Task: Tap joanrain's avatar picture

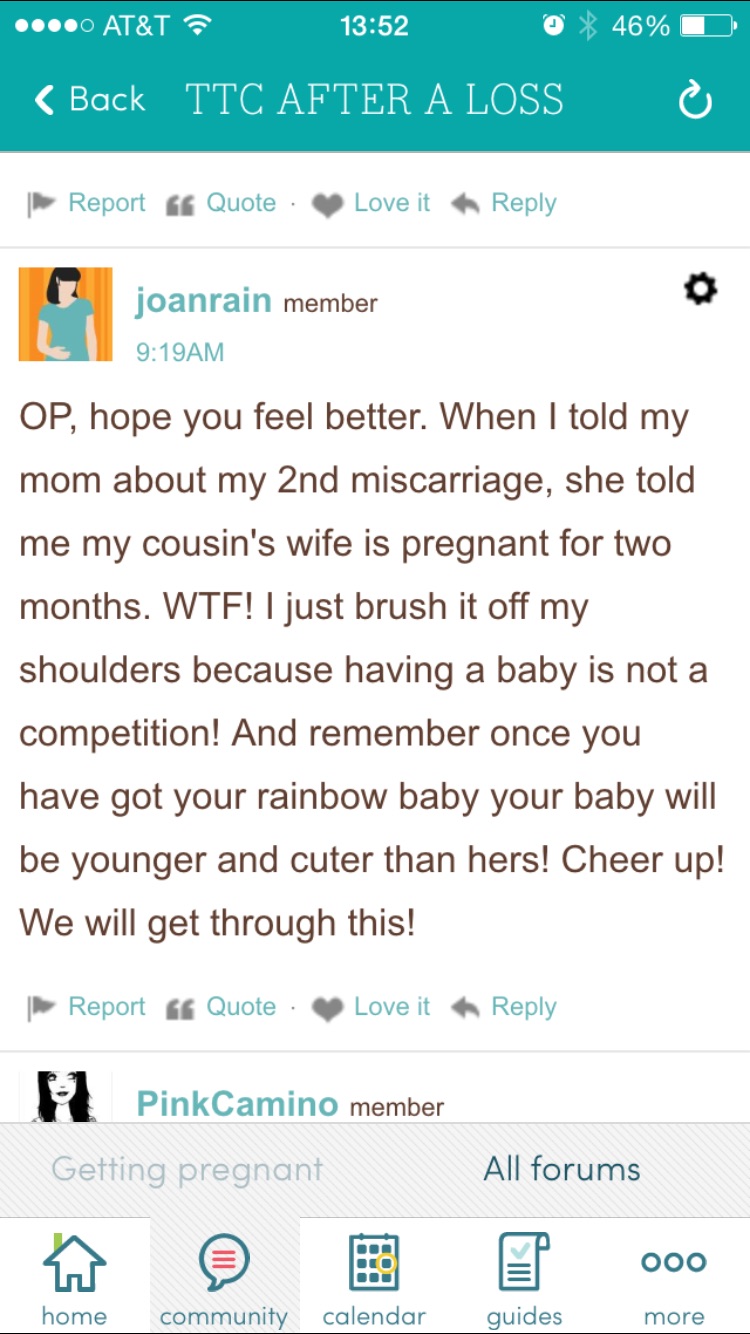Action: click(x=66, y=314)
